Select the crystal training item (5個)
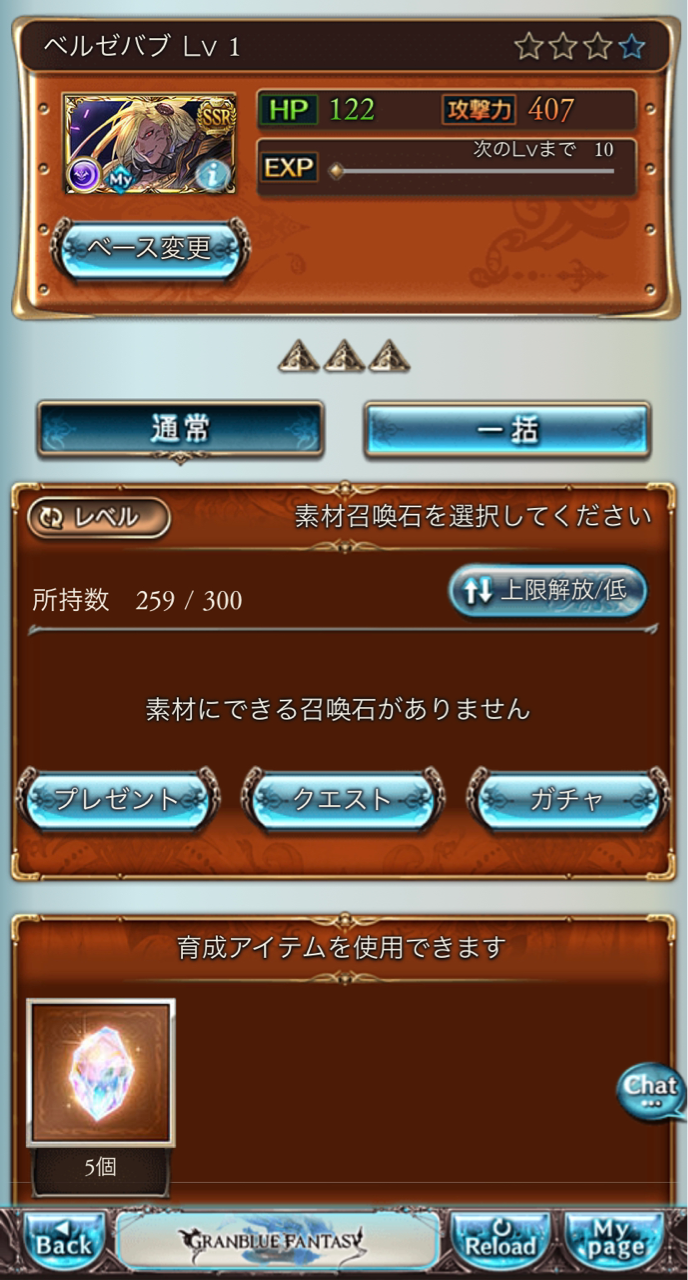This screenshot has width=688, height=1280. coord(101,1073)
